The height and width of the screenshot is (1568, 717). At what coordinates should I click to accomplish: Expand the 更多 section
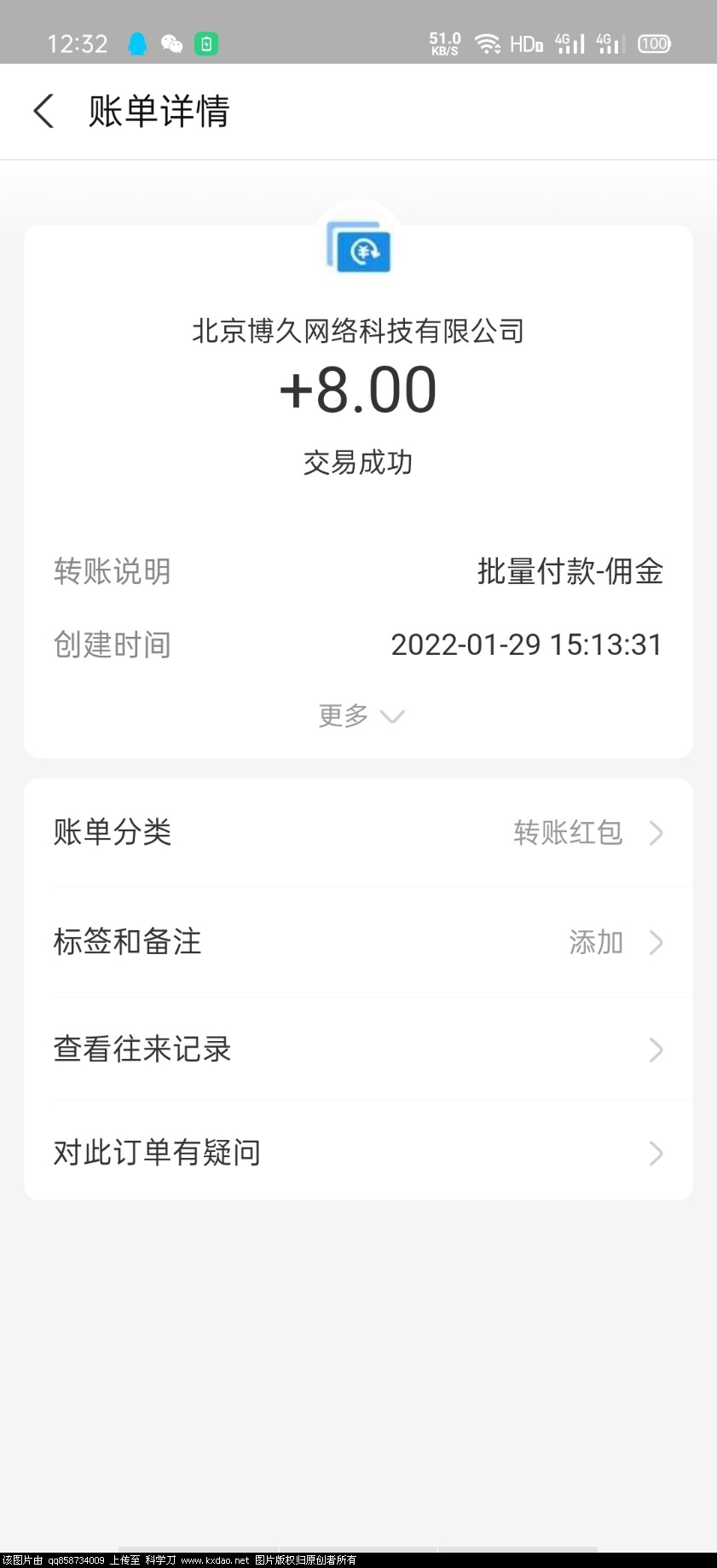359,715
